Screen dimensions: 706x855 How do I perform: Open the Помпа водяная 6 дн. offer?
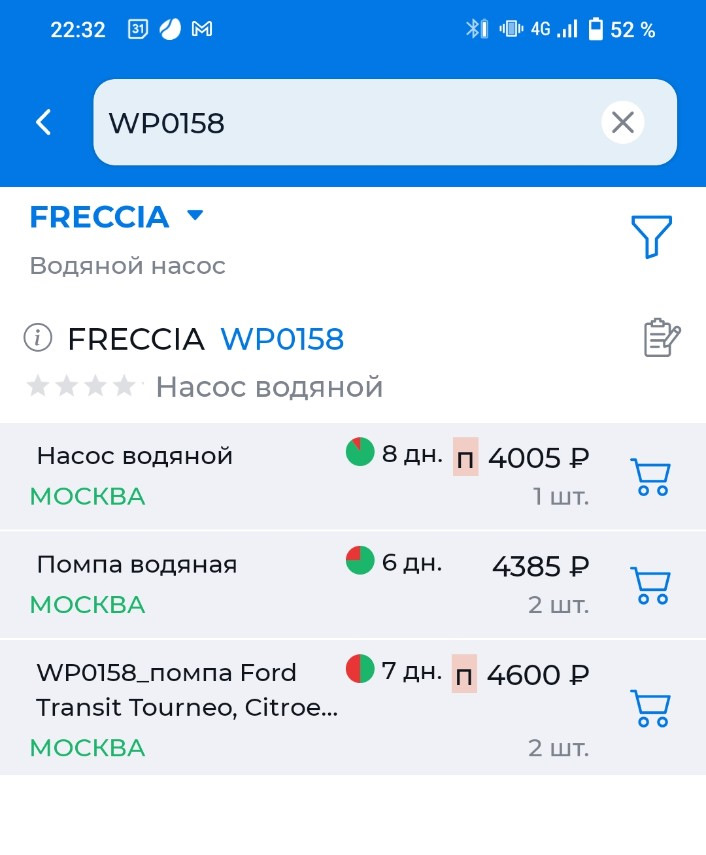pos(137,565)
